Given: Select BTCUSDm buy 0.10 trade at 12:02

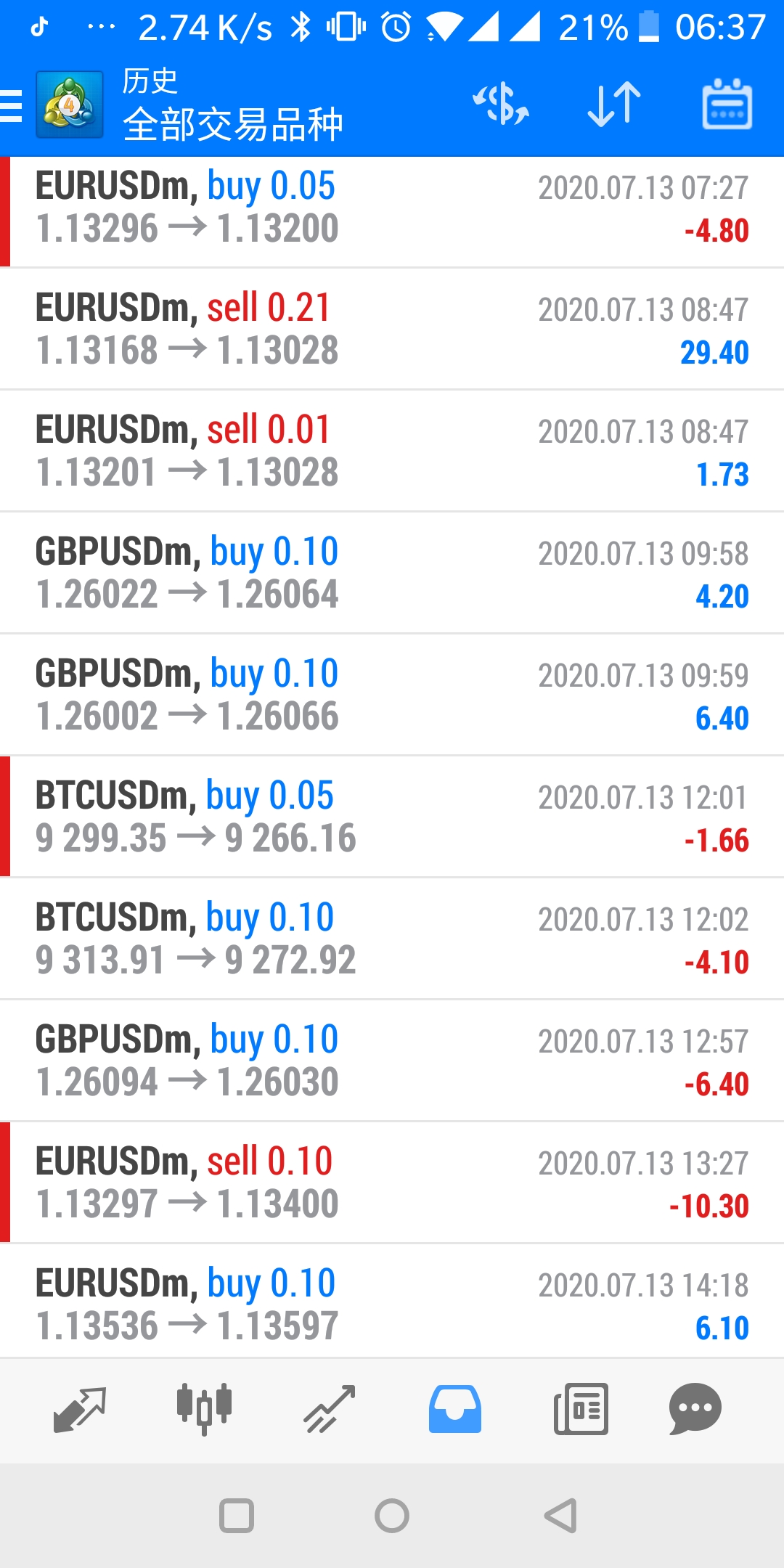Looking at the screenshot, I should pos(392,939).
